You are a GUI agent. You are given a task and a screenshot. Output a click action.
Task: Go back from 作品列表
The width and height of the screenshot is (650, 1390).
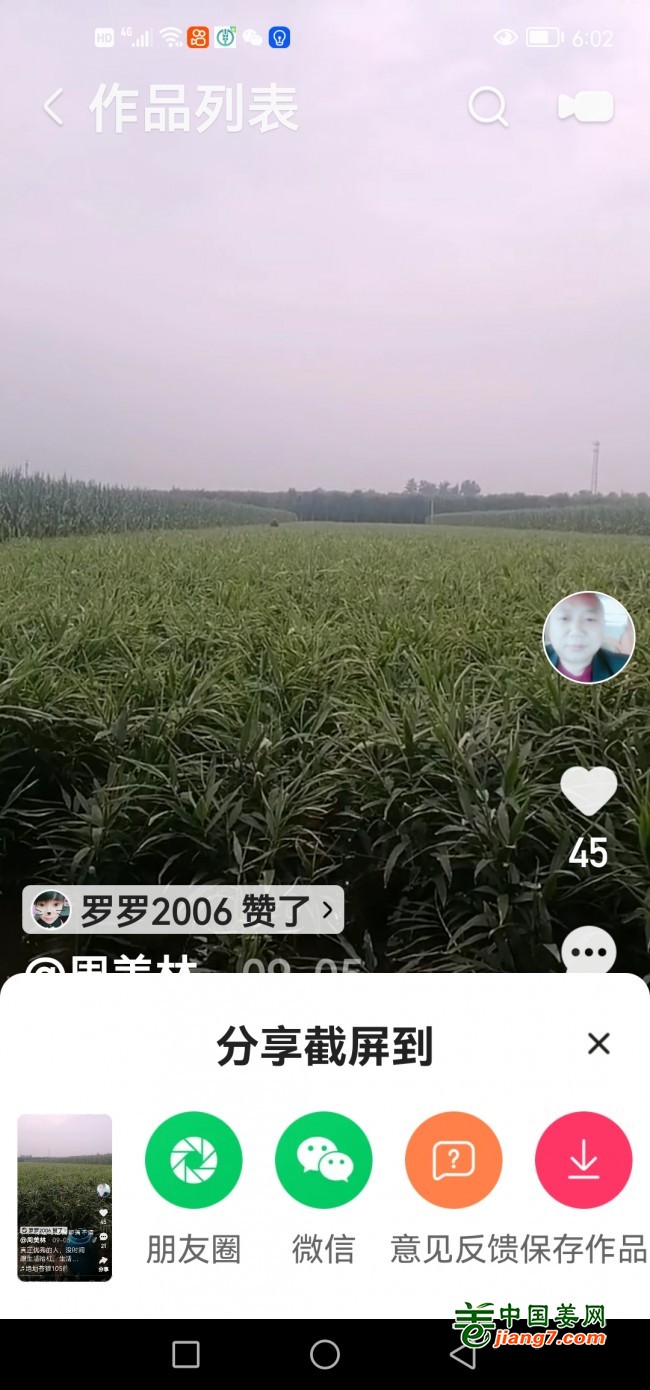(54, 108)
